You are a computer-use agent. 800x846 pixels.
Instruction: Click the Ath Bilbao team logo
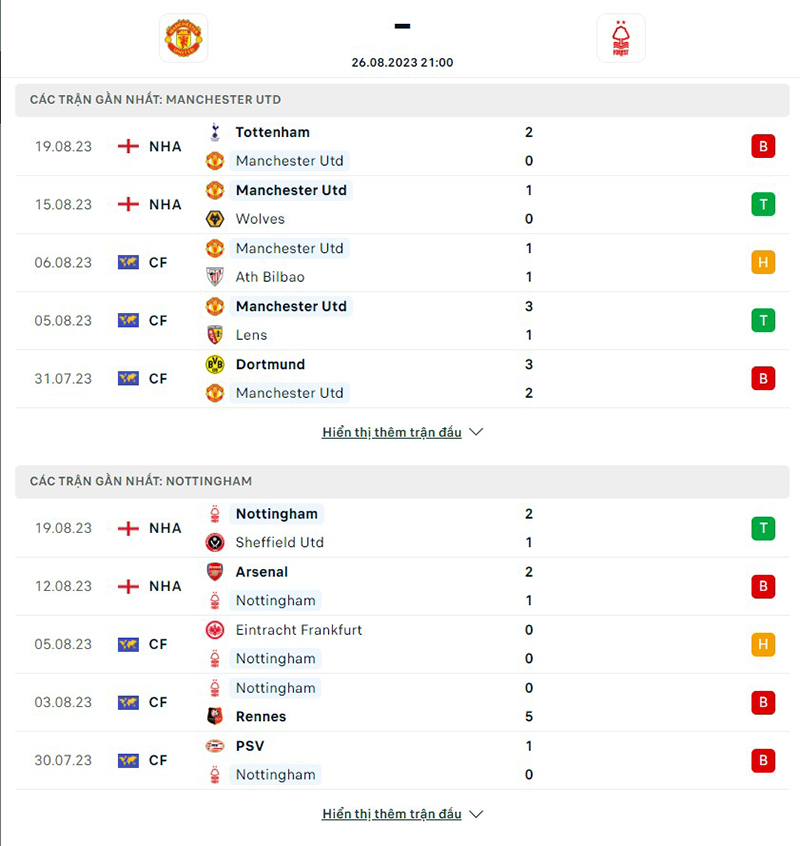tap(215, 276)
